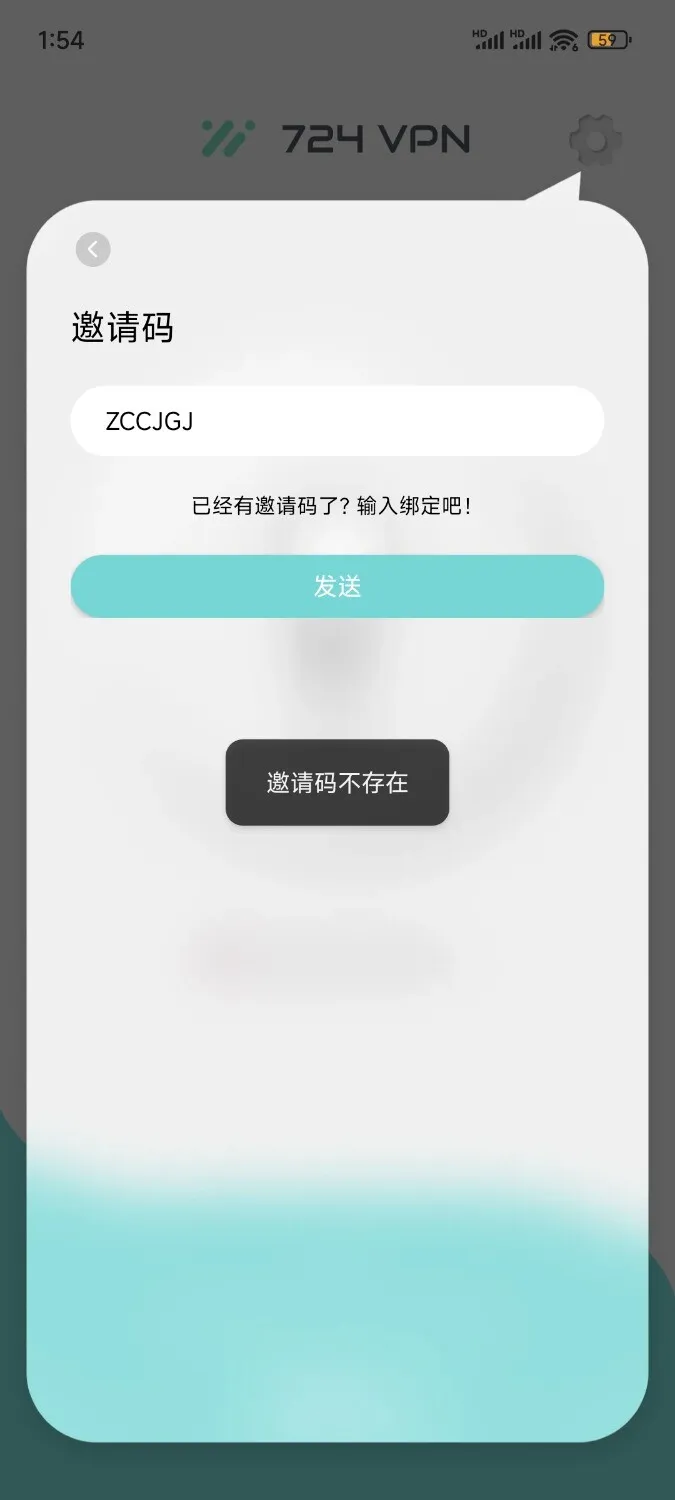Go back from the invitation code panel
Image resolution: width=675 pixels, height=1500 pixels.
click(x=93, y=249)
